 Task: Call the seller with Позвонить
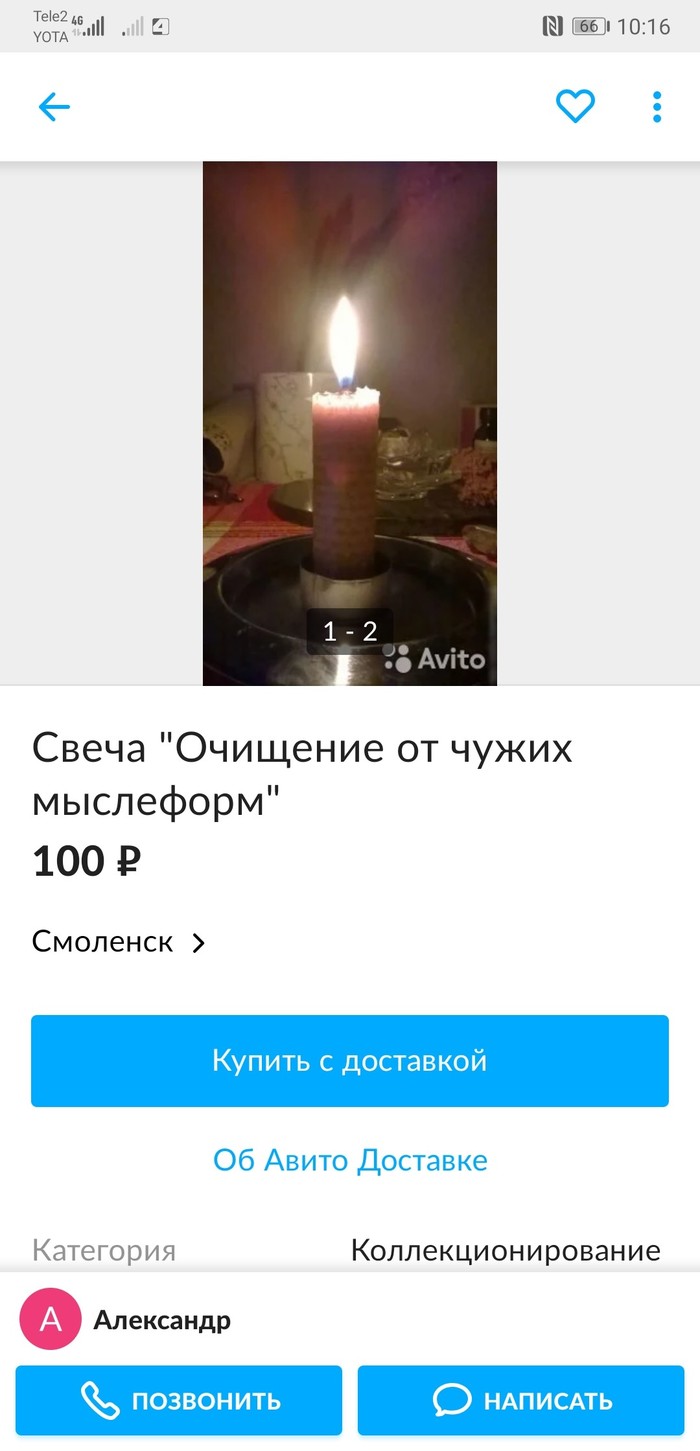coord(179,1400)
